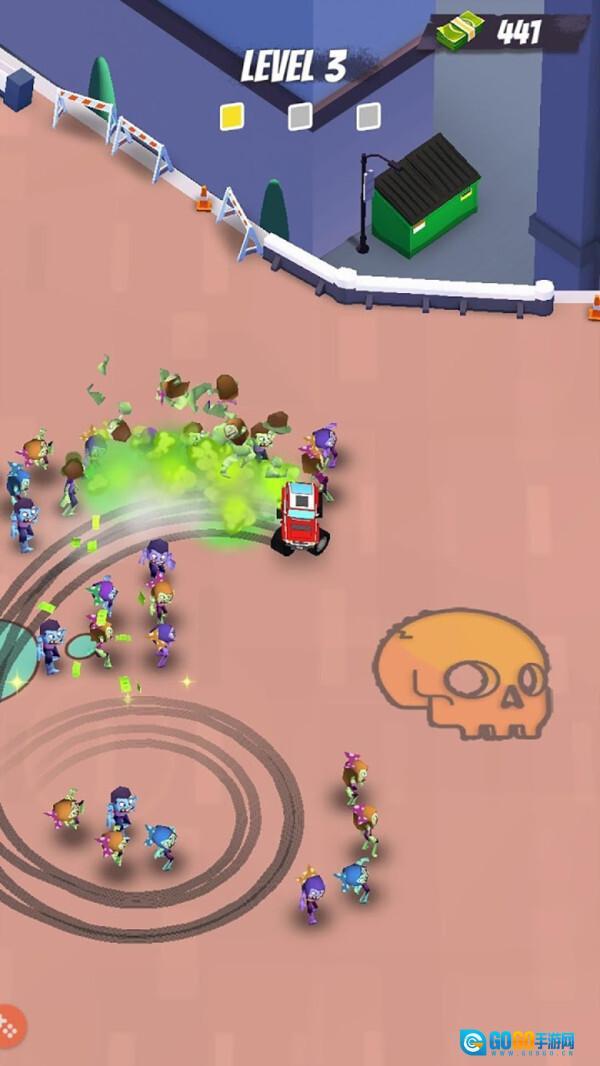The height and width of the screenshot is (1066, 600).
Task: Tap the orange round button at screen edge
Action: 9,1027
